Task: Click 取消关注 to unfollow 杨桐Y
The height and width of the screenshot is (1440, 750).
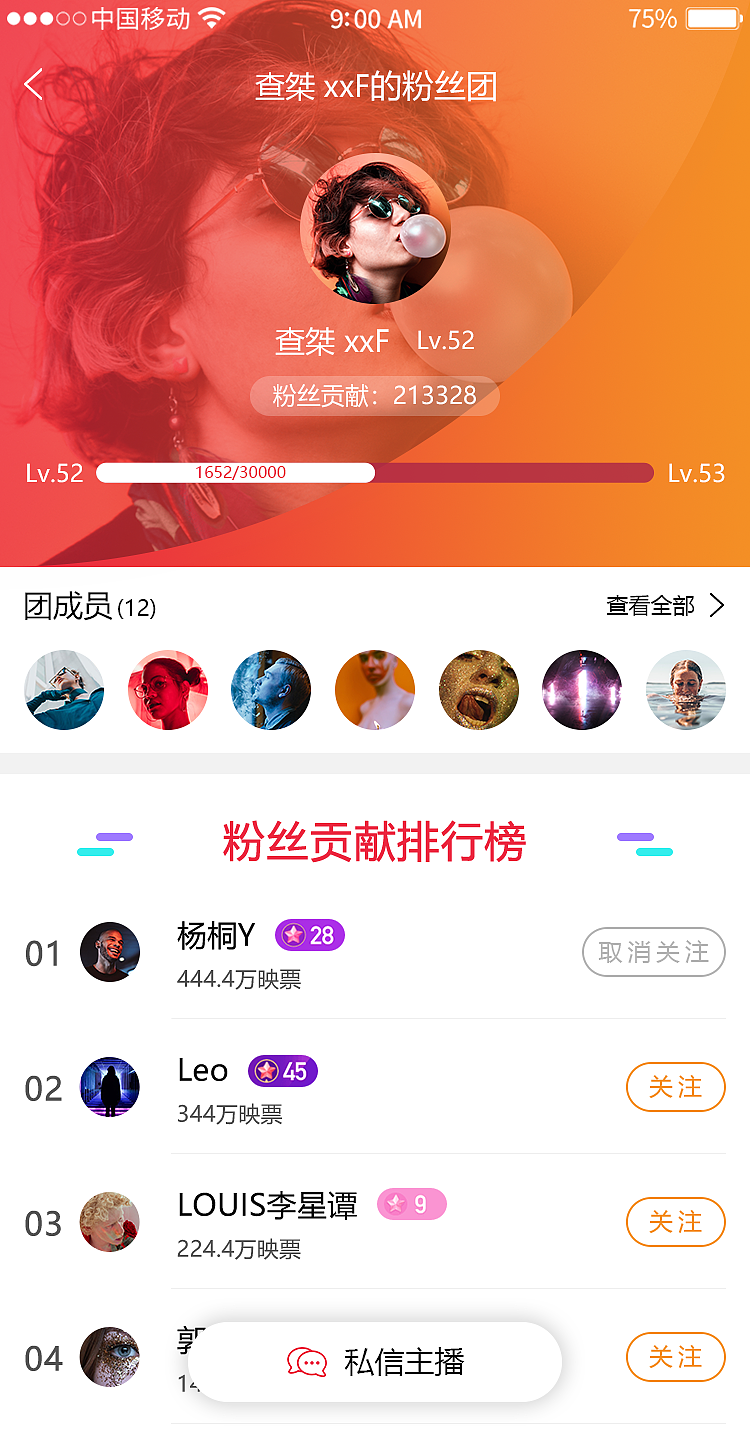Action: (x=653, y=952)
